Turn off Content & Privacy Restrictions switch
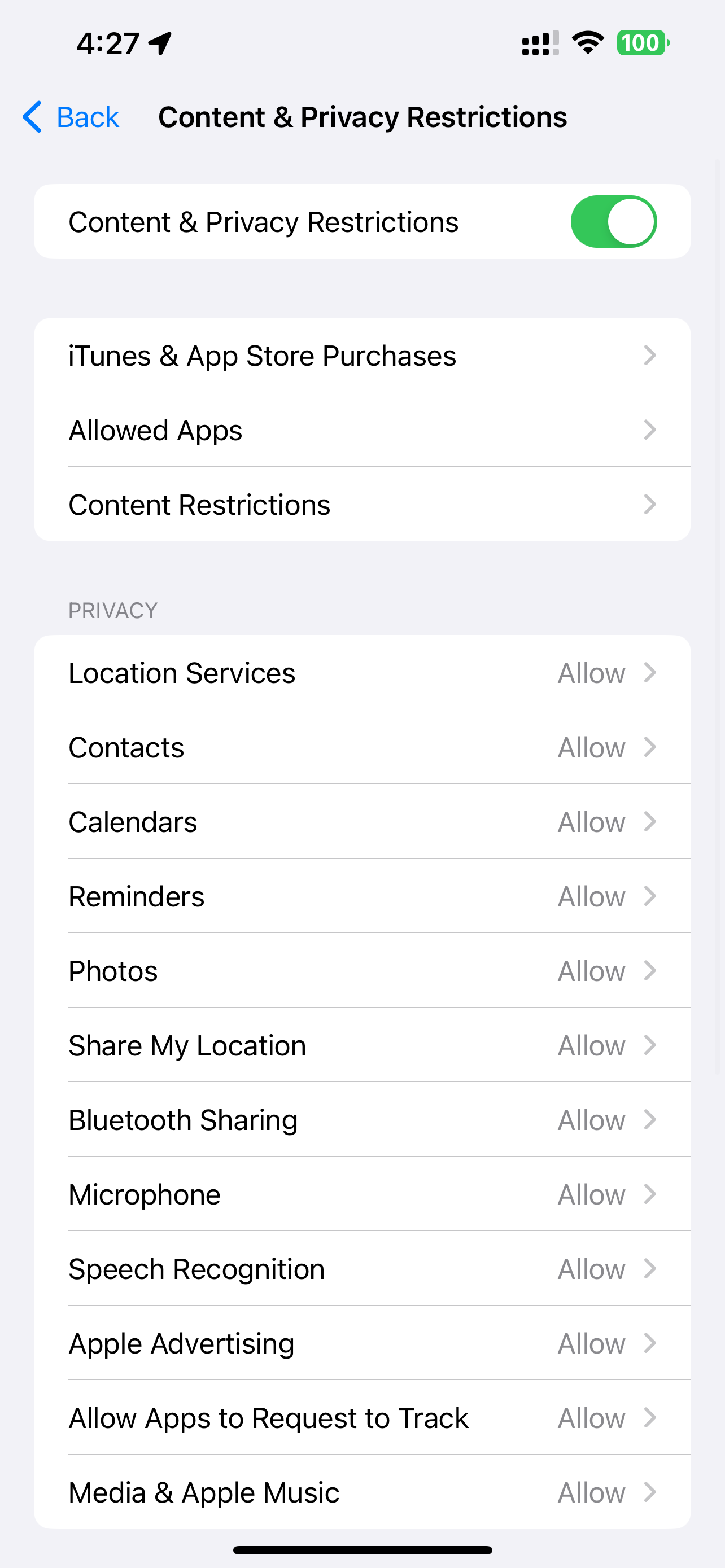 click(x=613, y=222)
